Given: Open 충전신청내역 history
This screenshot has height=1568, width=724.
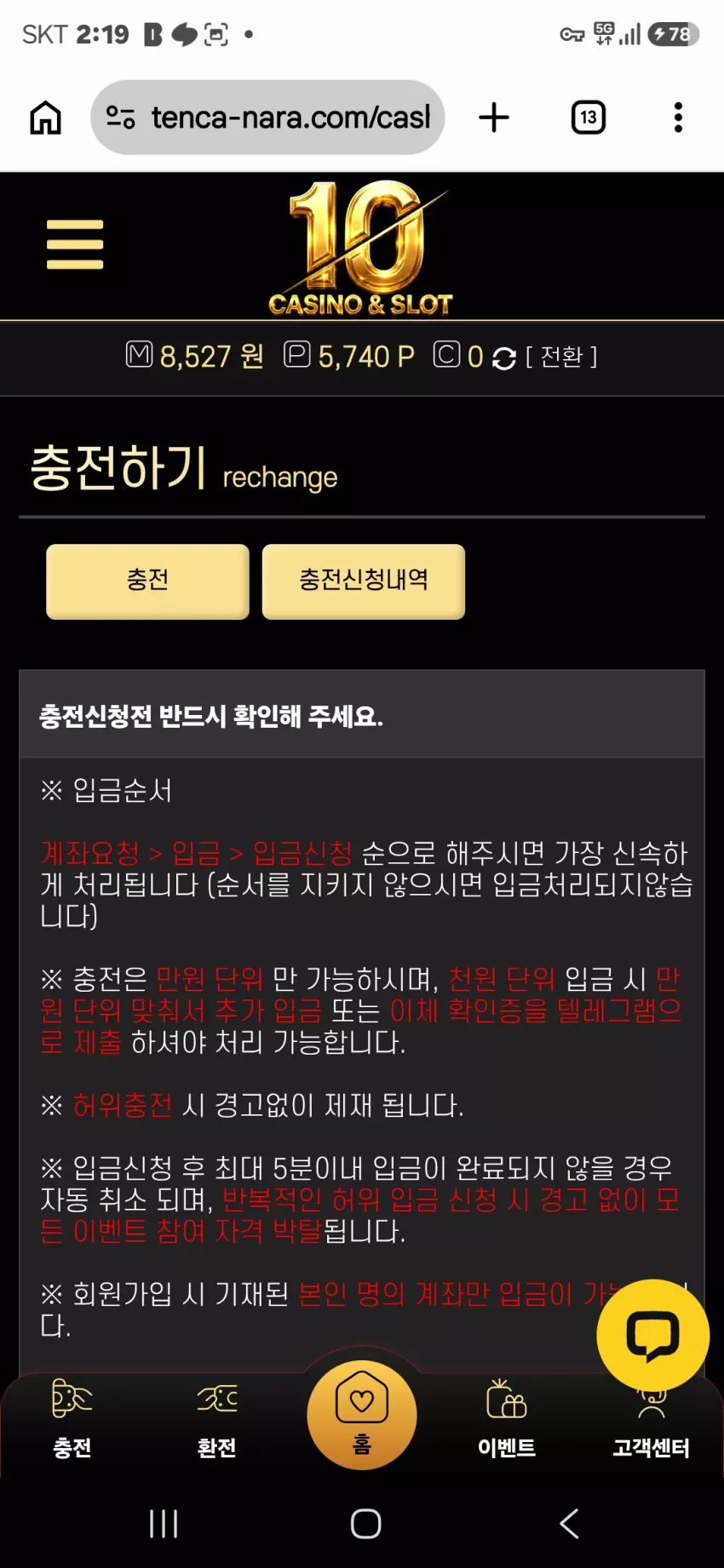Looking at the screenshot, I should (364, 581).
